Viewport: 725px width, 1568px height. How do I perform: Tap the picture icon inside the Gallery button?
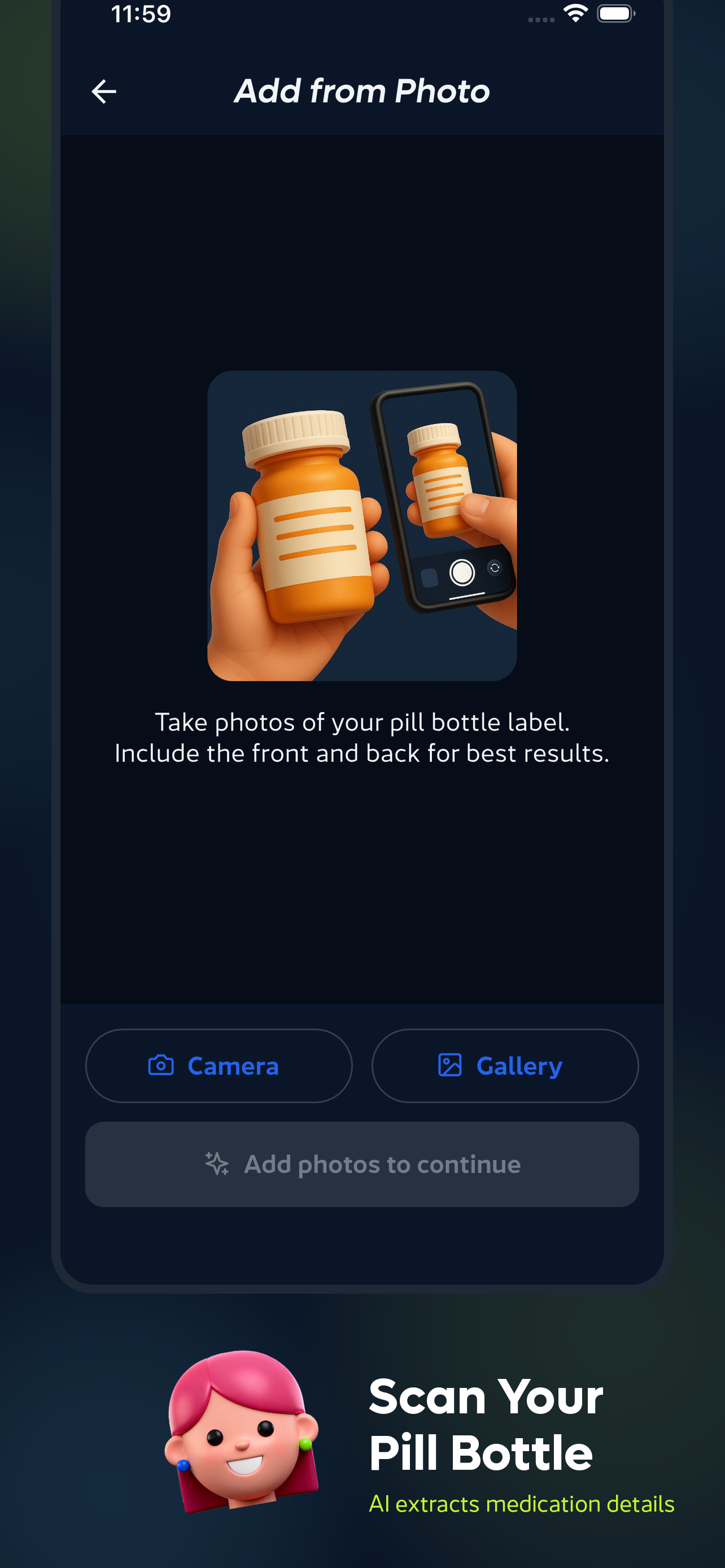(x=451, y=1066)
